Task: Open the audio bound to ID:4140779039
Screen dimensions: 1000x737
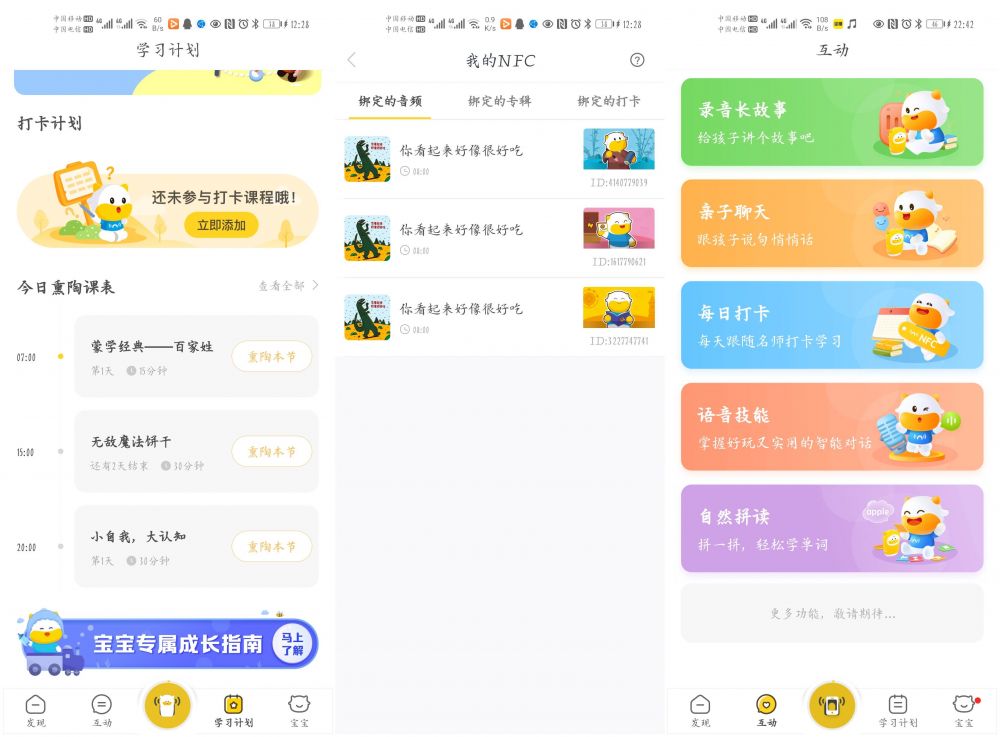Action: pos(498,159)
